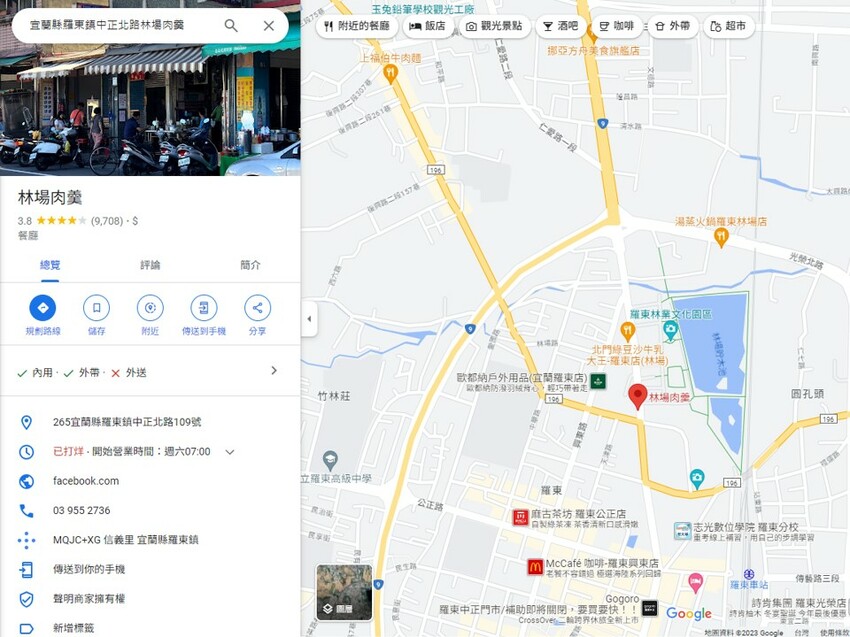Collapse the side panel arrow
This screenshot has width=850, height=637.
[309, 319]
